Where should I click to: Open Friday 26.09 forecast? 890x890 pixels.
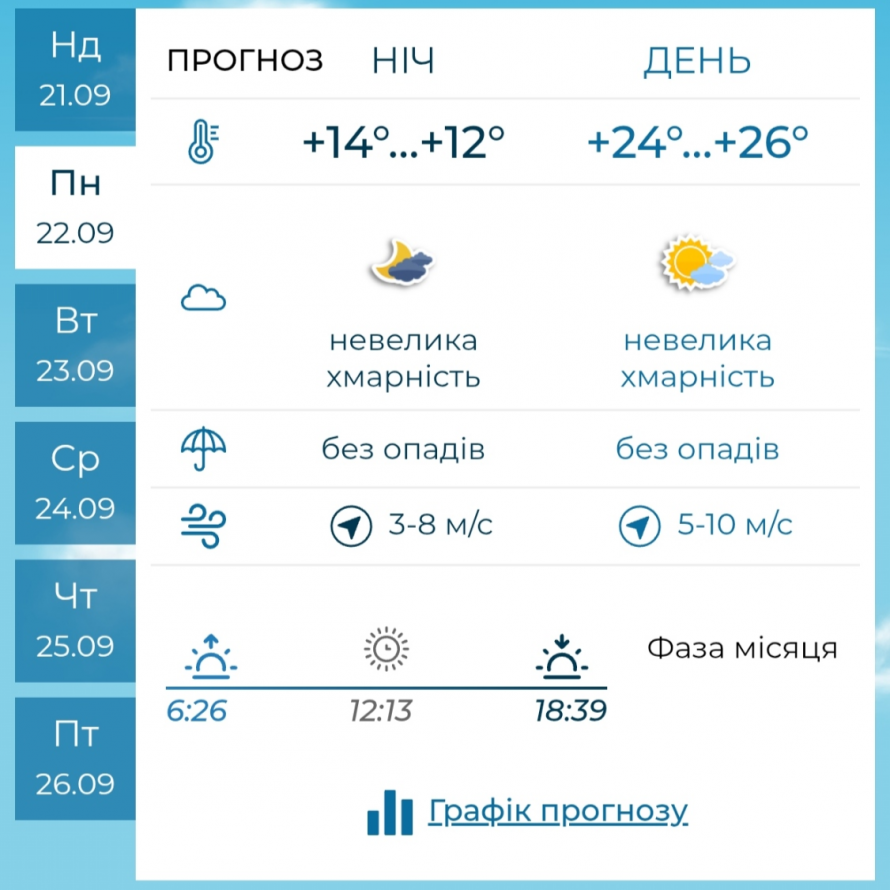pos(75,759)
